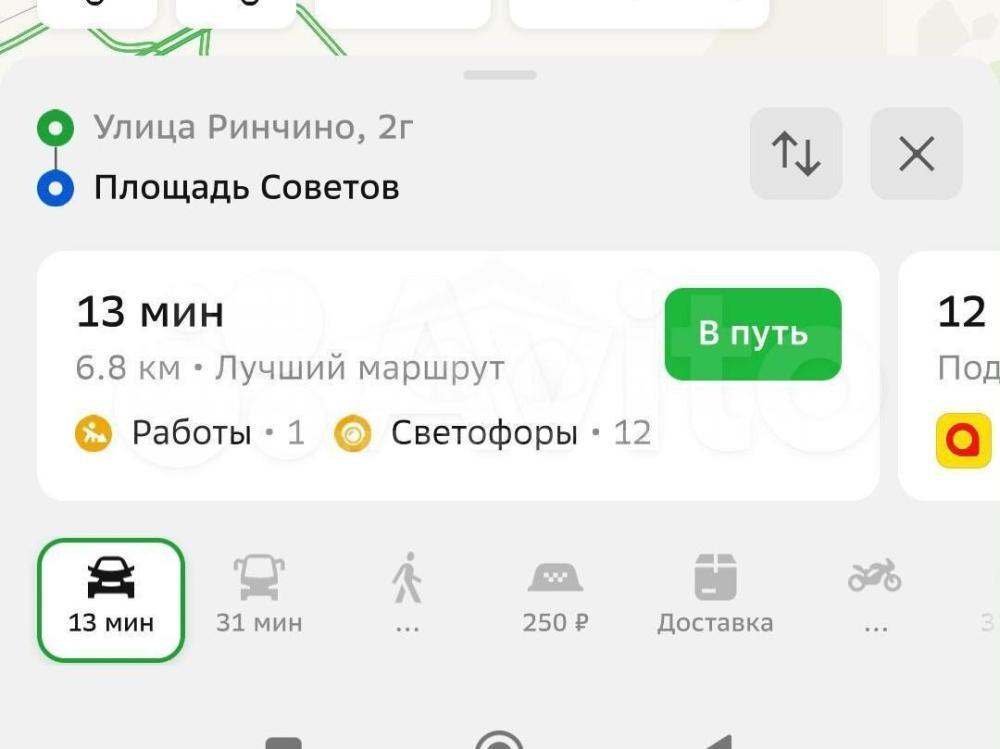Start navigation with В путь button
The image size is (1000, 749).
(x=752, y=334)
